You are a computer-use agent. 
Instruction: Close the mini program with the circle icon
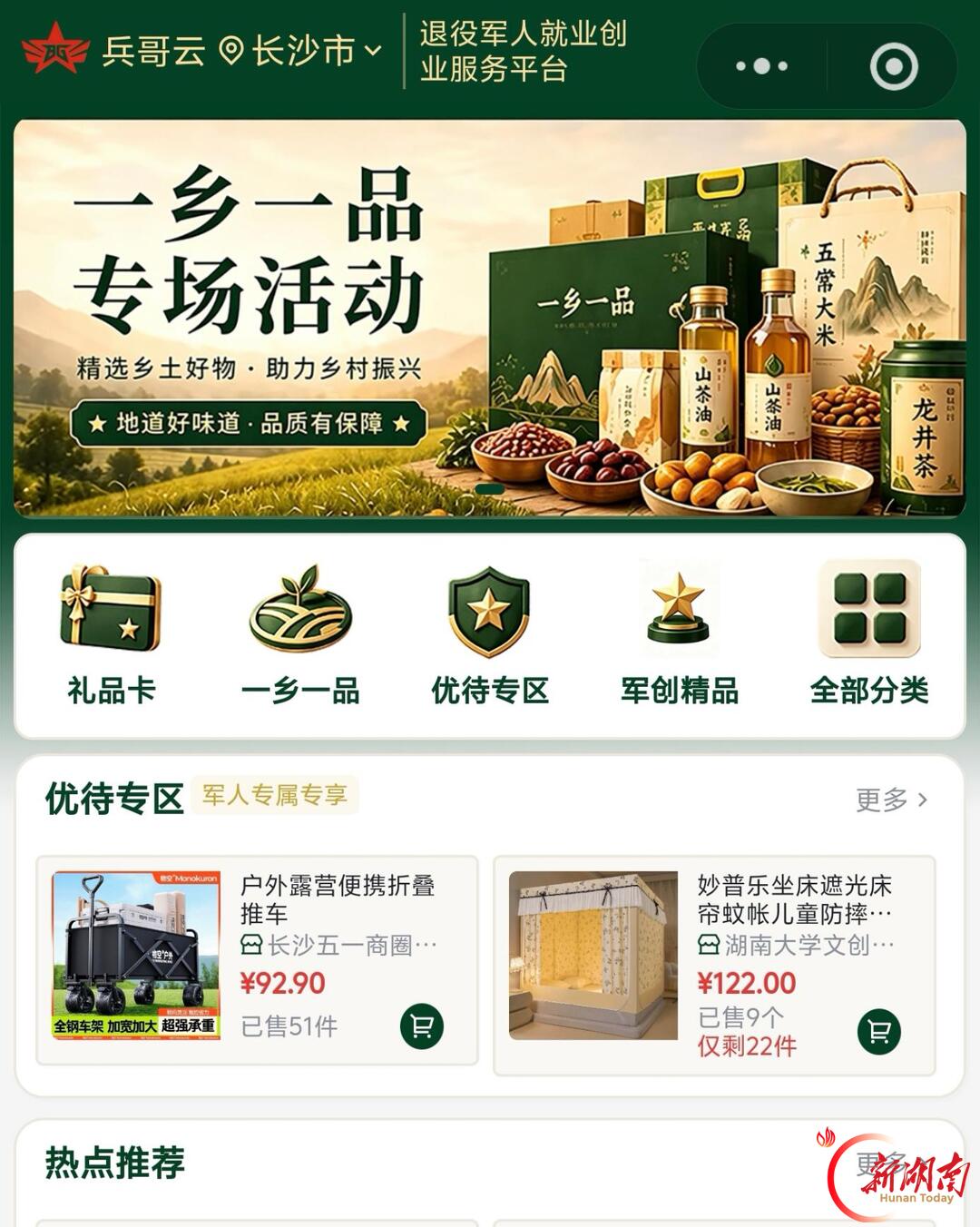[894, 66]
